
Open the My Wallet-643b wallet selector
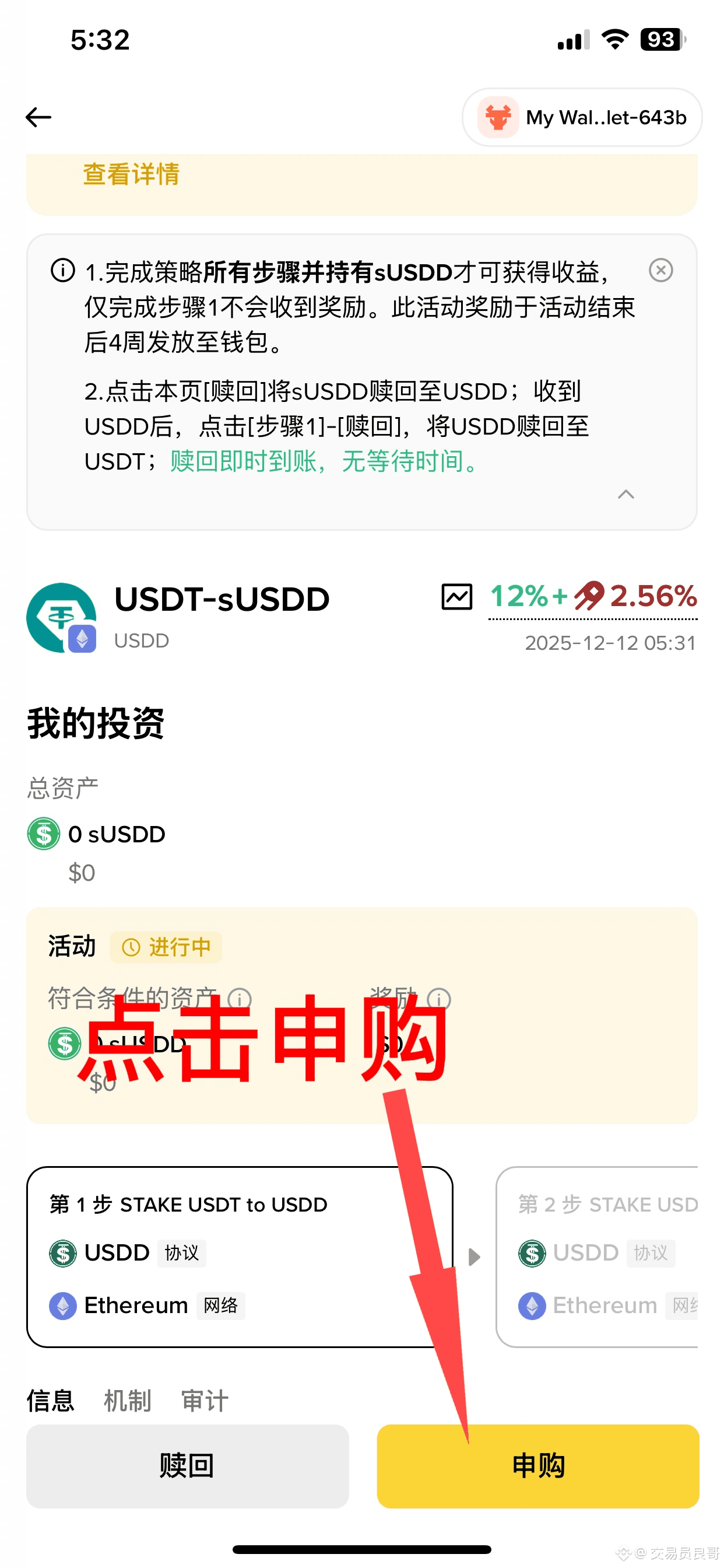pyautogui.click(x=582, y=117)
